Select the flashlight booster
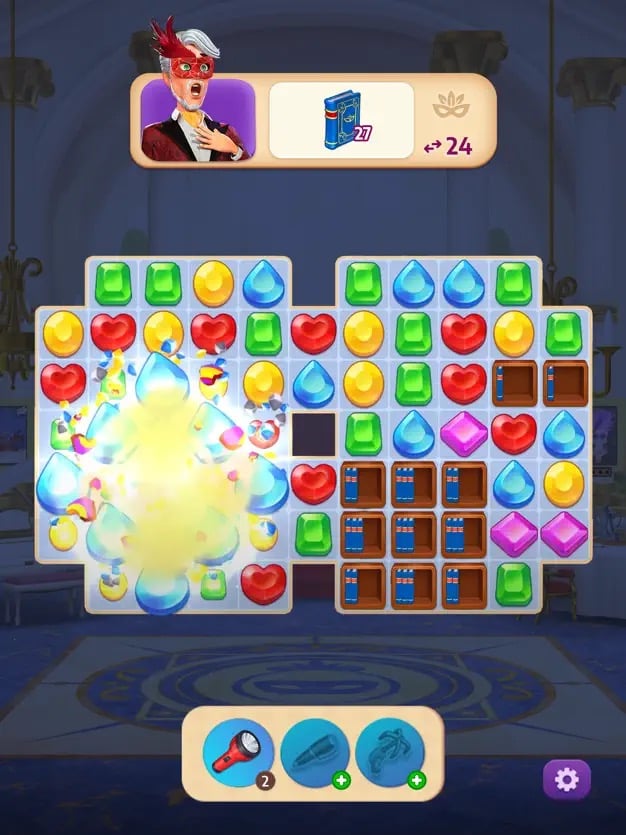 pos(237,752)
